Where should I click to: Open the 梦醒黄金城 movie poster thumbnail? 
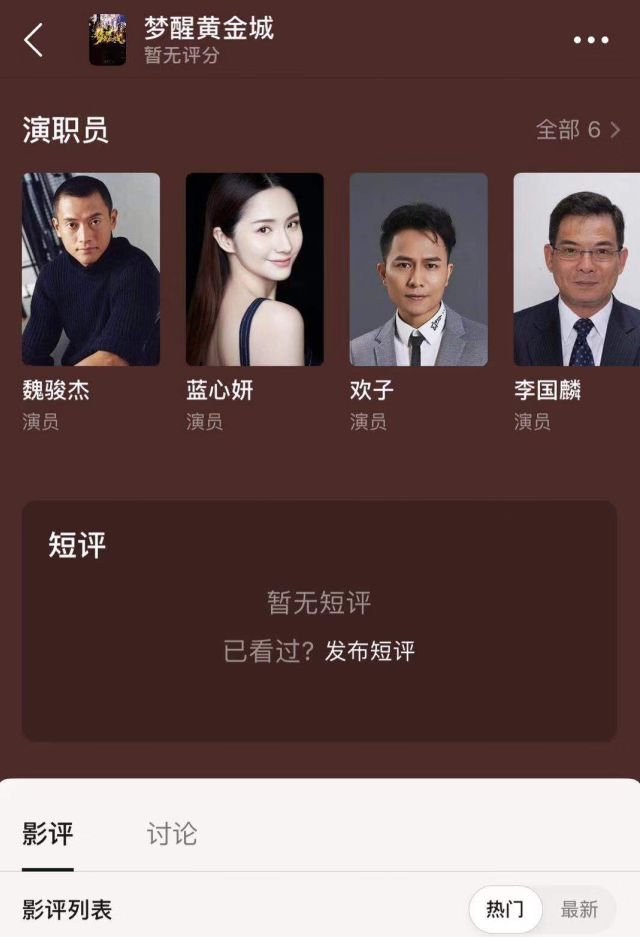[x=107, y=40]
